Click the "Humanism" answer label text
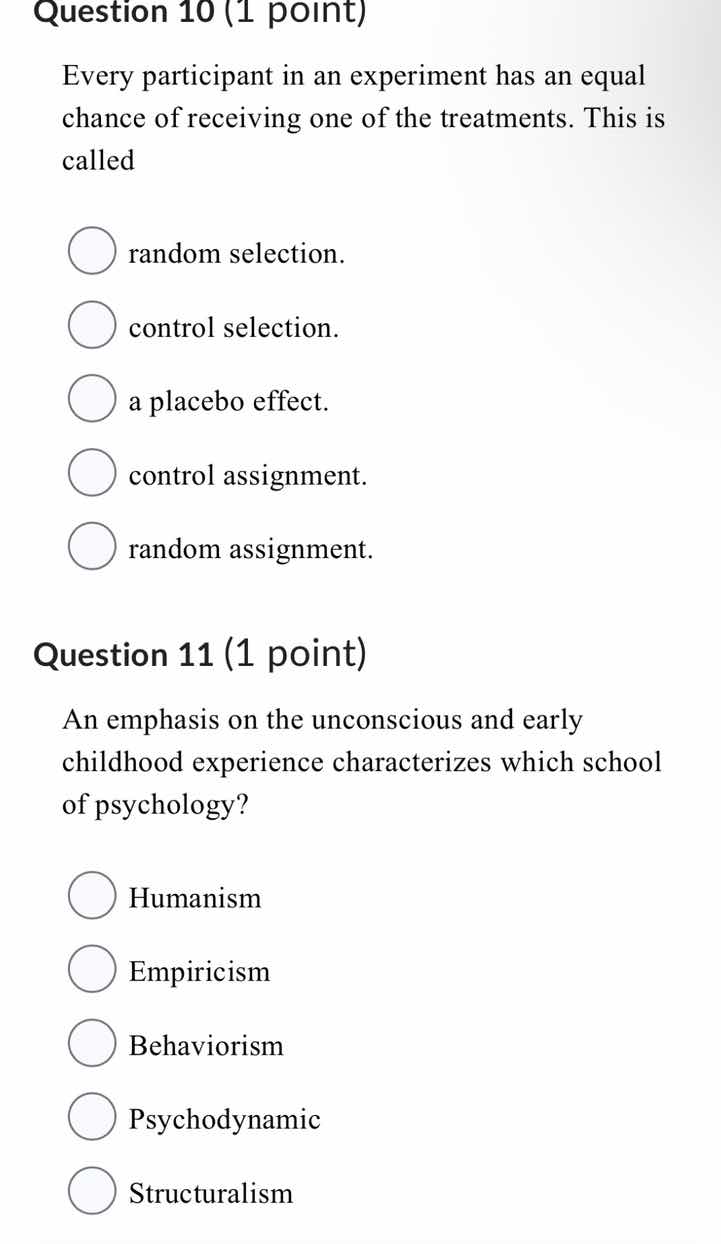This screenshot has height=1244, width=721. [x=195, y=897]
